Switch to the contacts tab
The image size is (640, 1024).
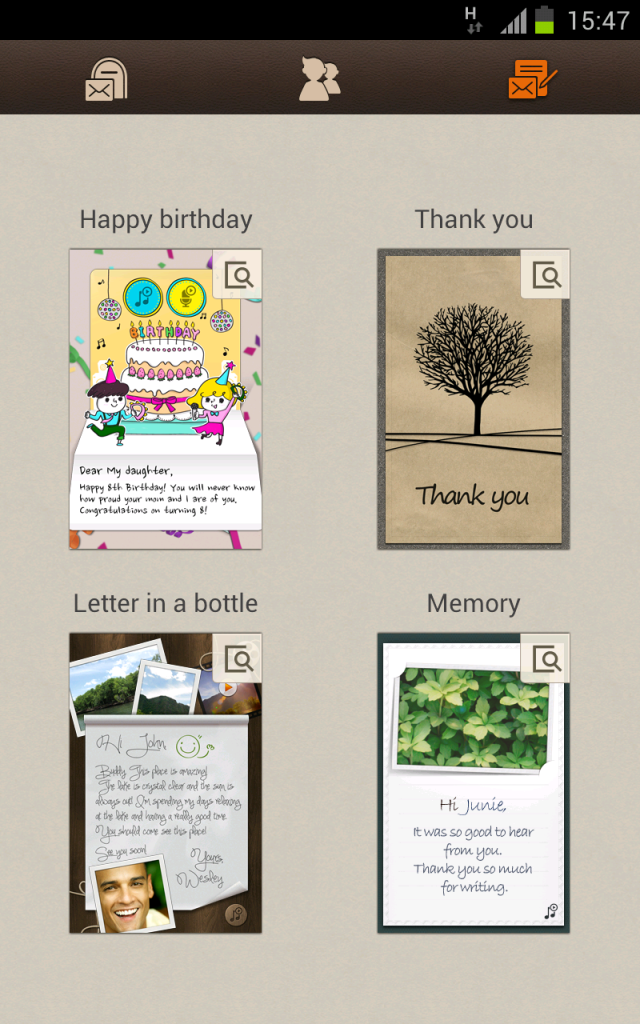click(x=319, y=79)
